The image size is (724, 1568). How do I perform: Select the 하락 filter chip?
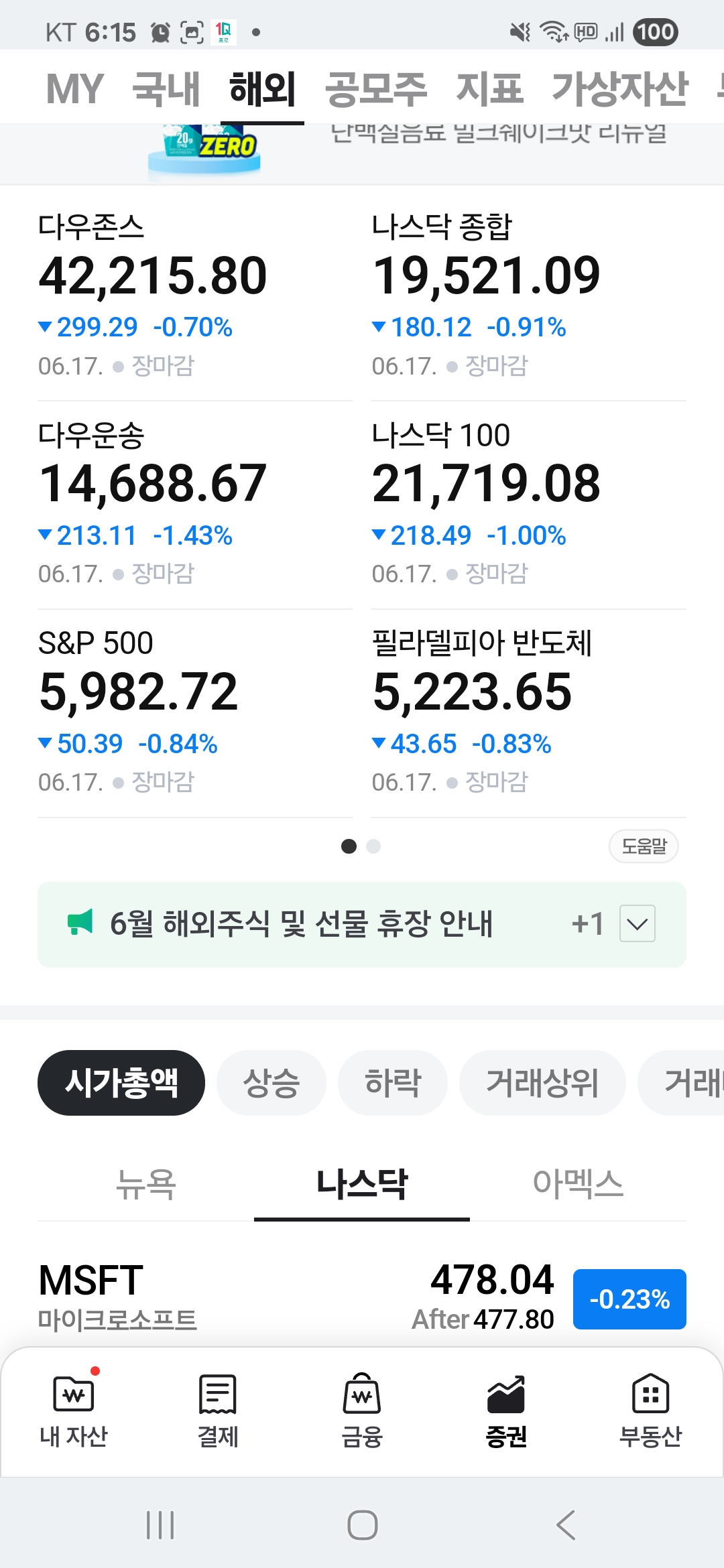pyautogui.click(x=393, y=1083)
